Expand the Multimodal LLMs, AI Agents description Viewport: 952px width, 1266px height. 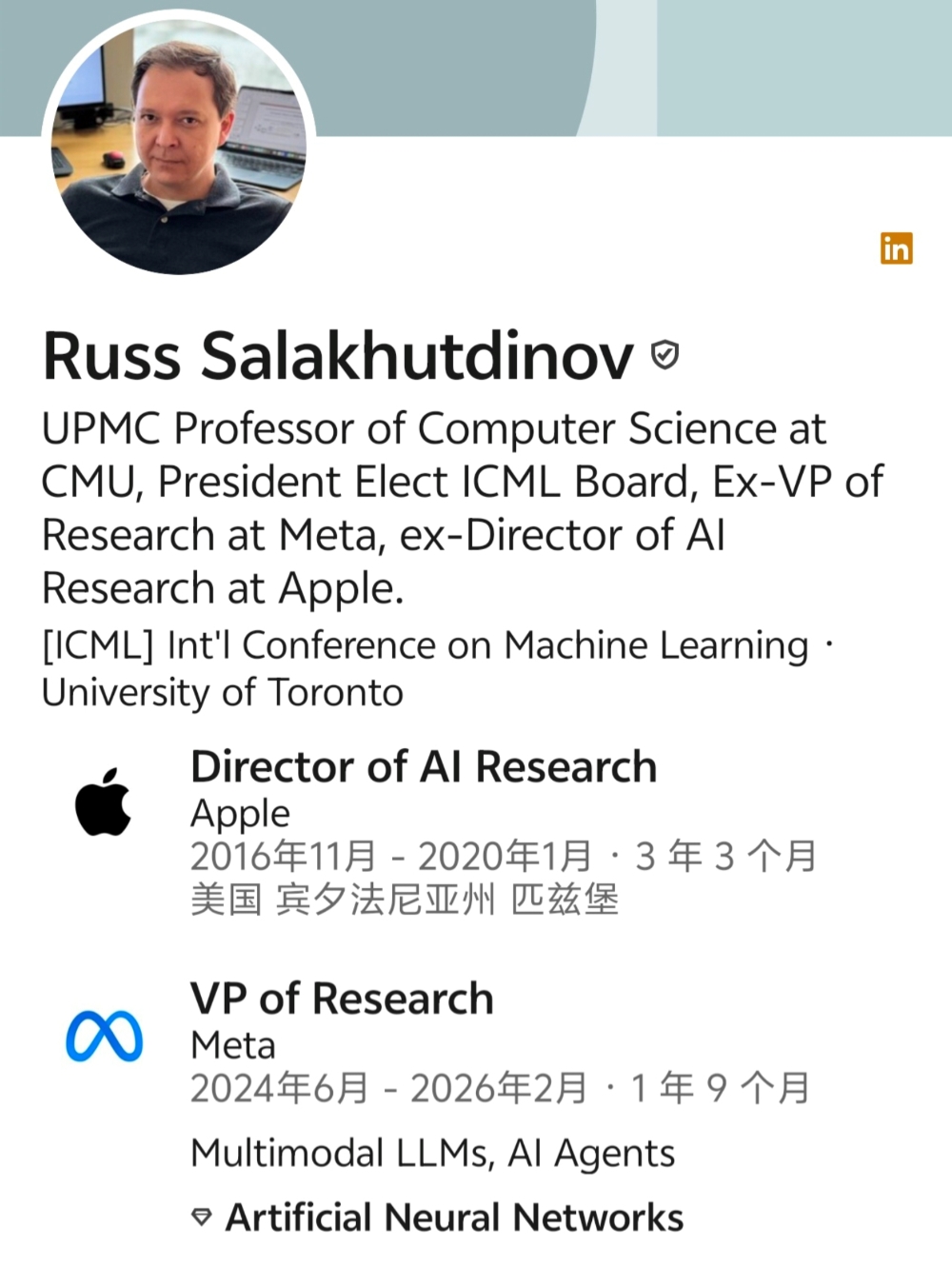pos(432,1152)
